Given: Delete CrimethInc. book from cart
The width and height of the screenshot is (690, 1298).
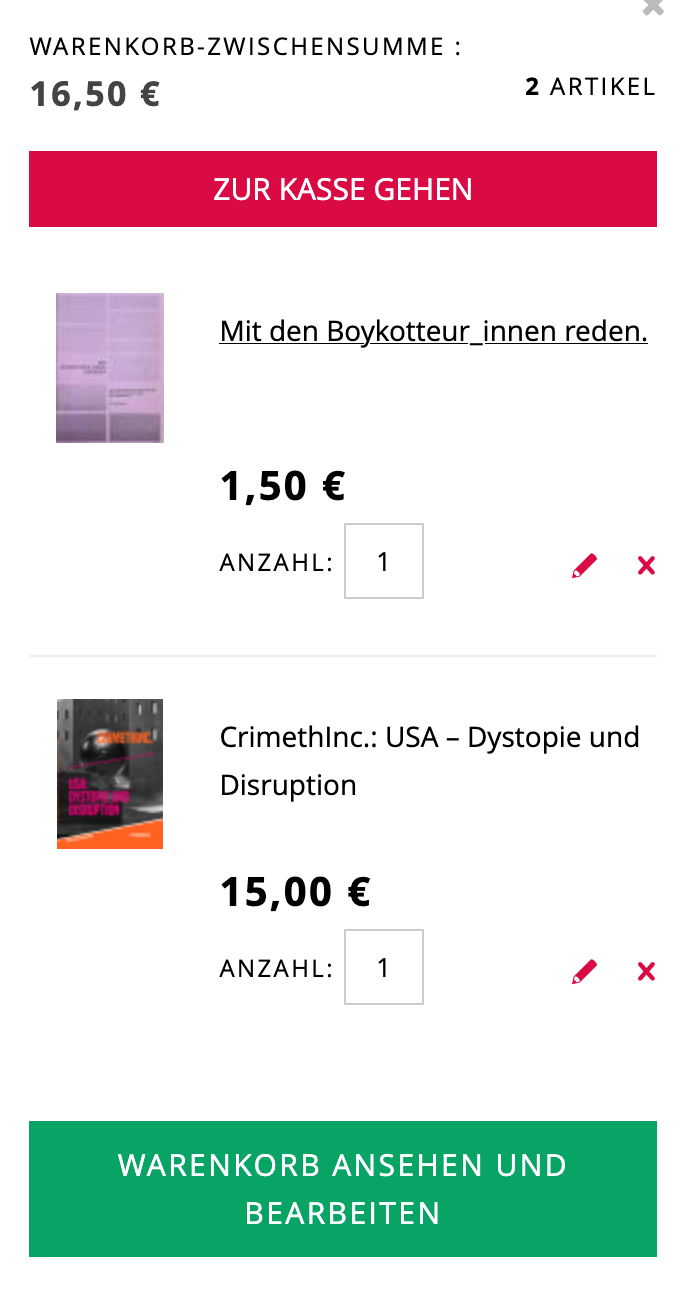Looking at the screenshot, I should tap(646, 972).
